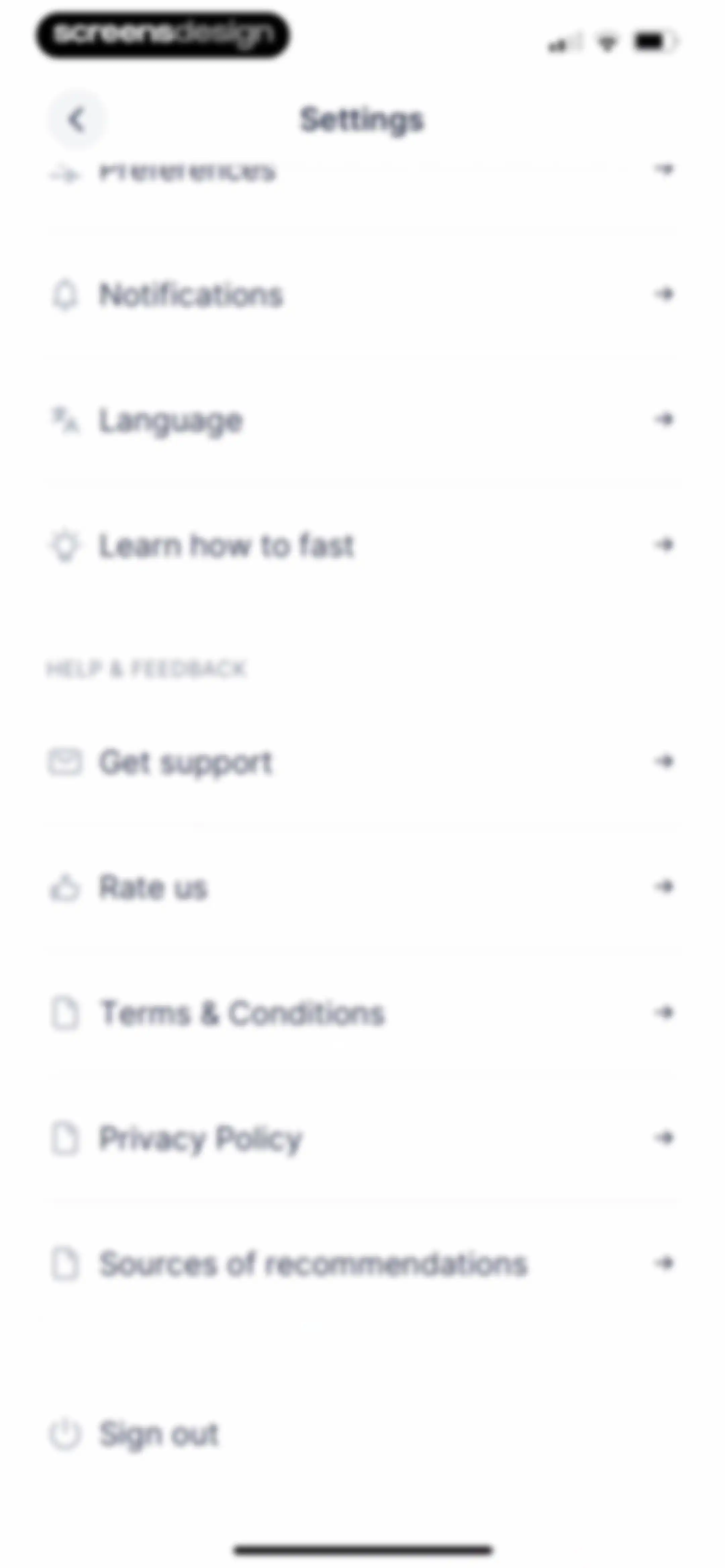Go back from Settings

76,120
